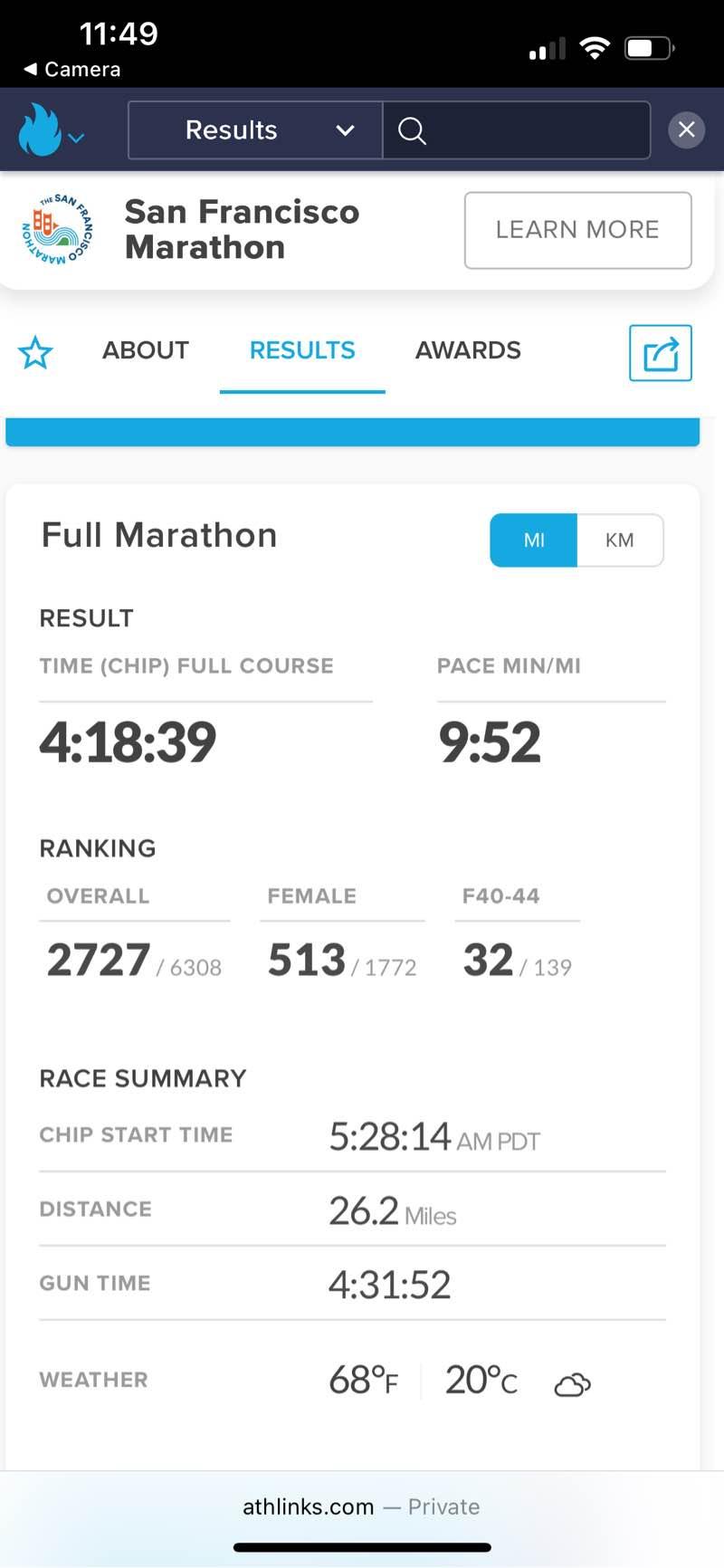Select the RESULTS tab

(x=302, y=350)
